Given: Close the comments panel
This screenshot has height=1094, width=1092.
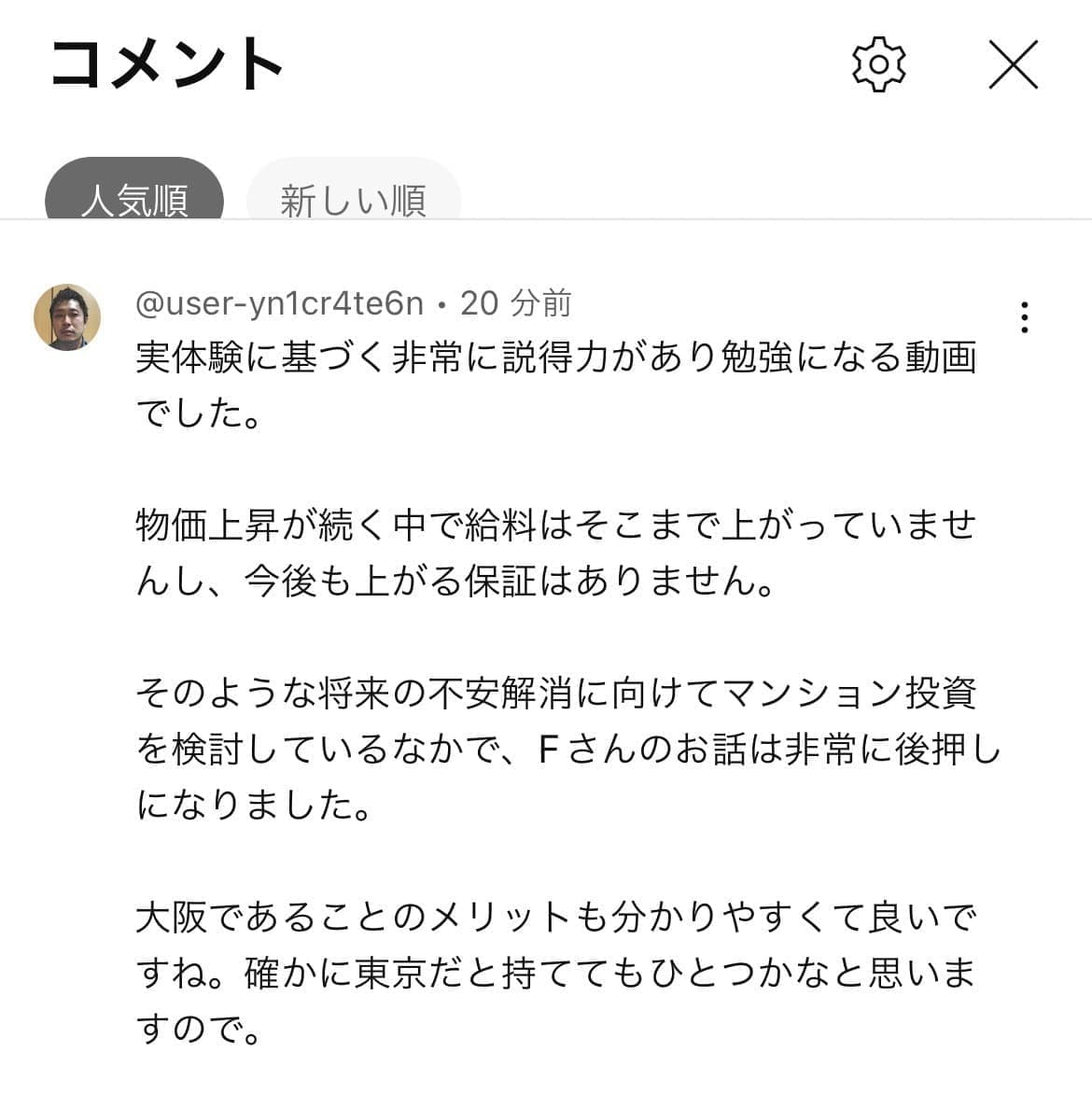Looking at the screenshot, I should [x=1013, y=64].
